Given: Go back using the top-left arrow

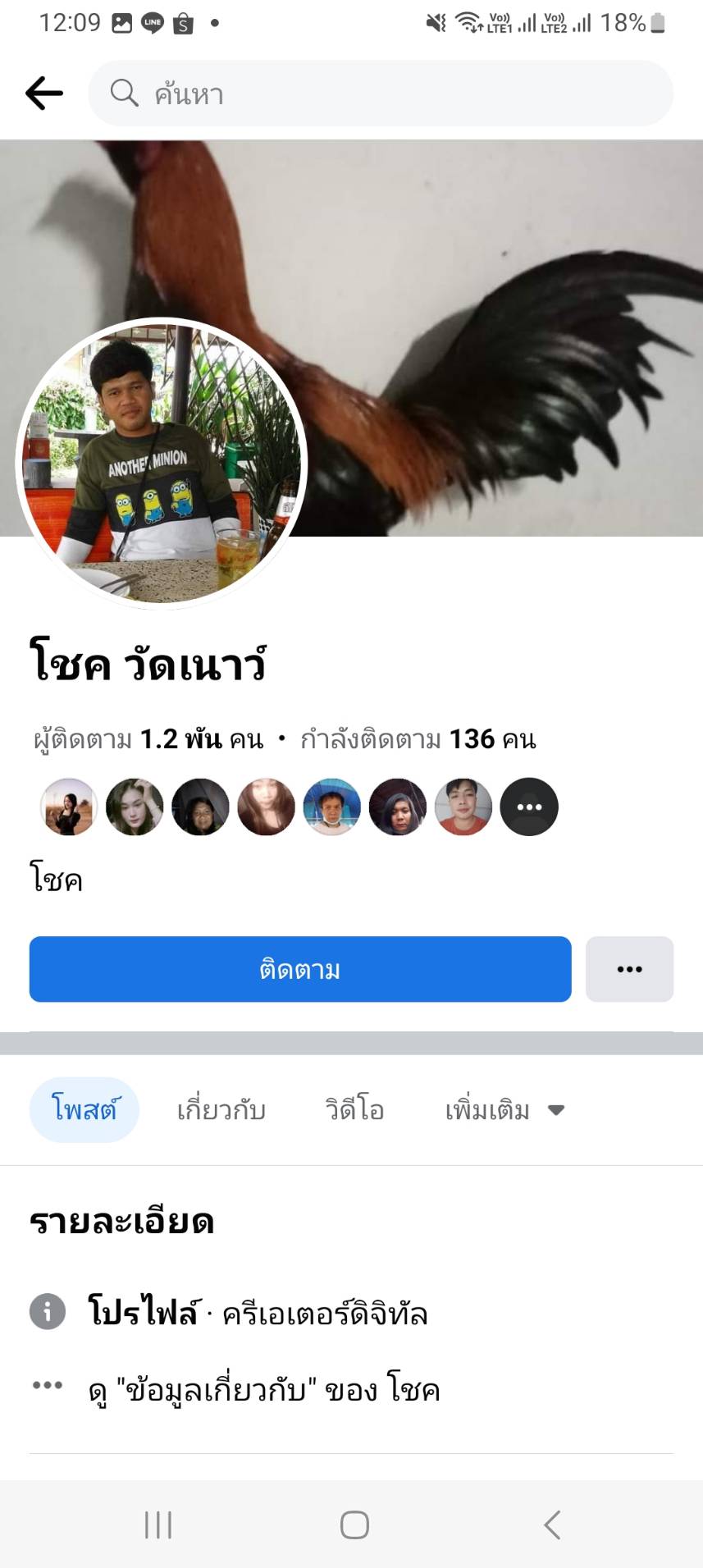Looking at the screenshot, I should pos(44,94).
